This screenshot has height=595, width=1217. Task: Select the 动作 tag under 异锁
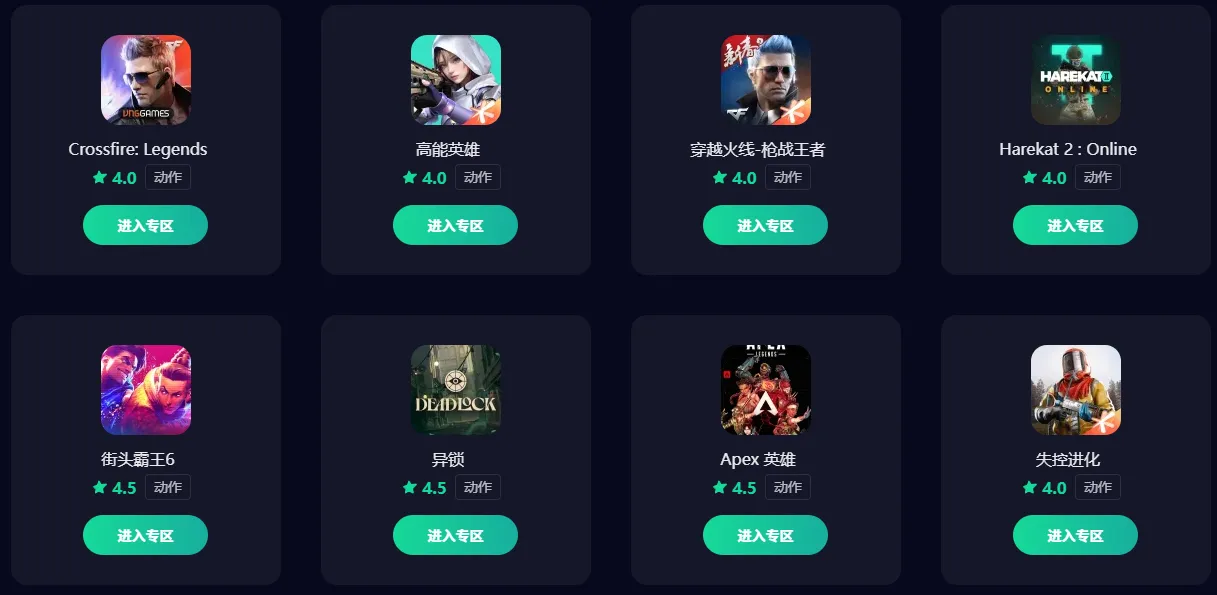pyautogui.click(x=478, y=487)
